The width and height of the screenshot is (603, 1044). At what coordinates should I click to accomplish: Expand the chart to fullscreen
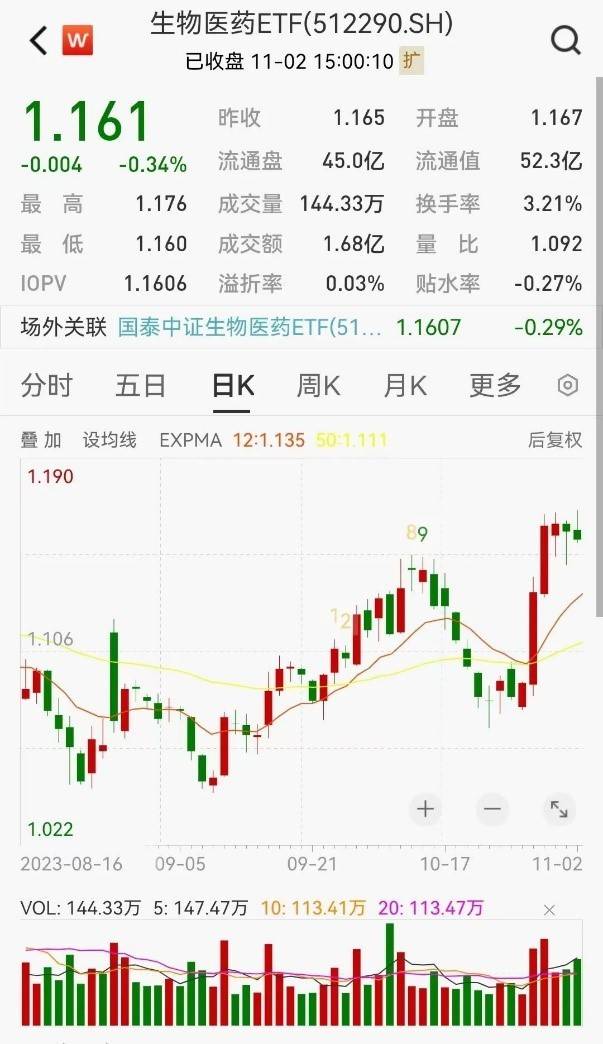point(558,809)
